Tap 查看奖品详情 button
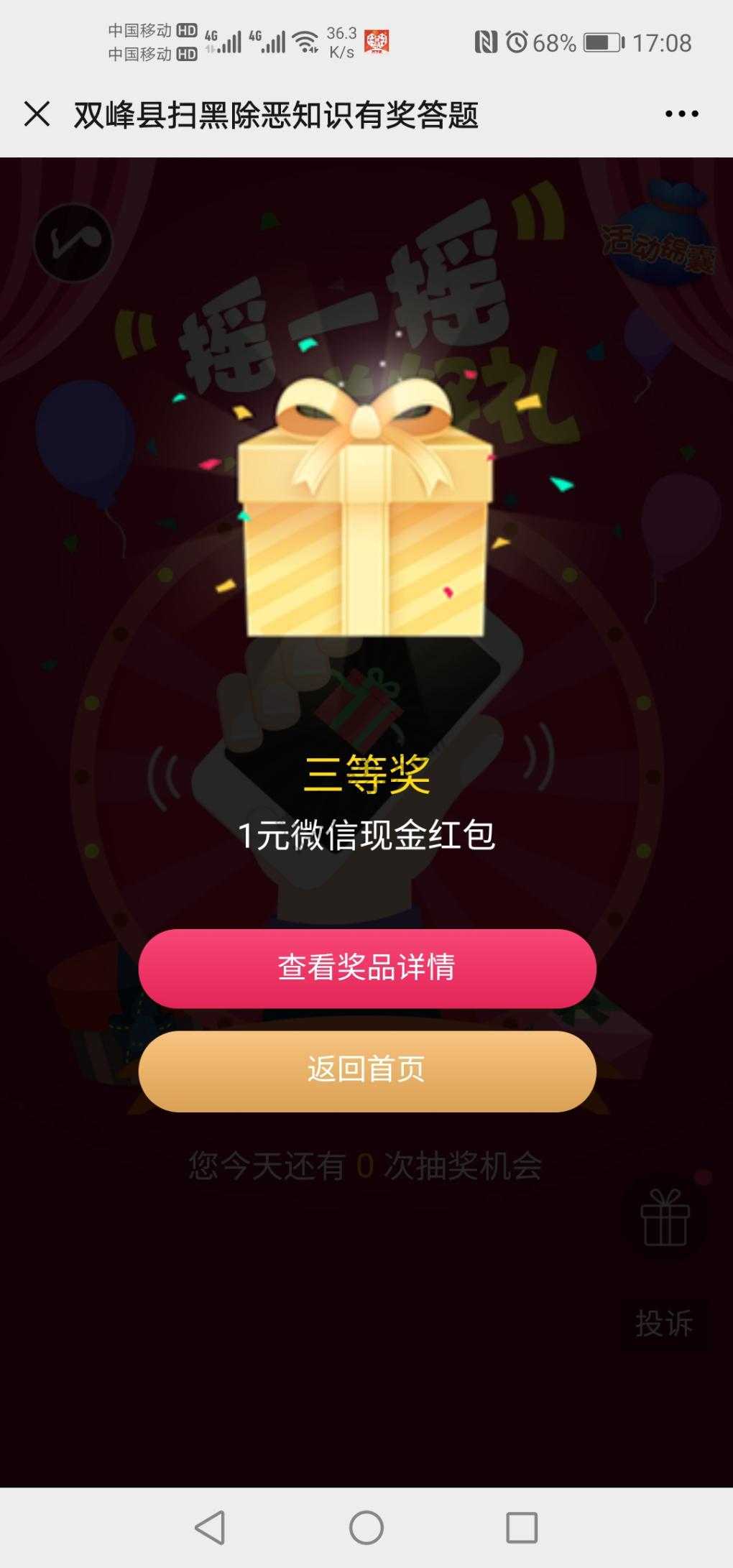 367,968
